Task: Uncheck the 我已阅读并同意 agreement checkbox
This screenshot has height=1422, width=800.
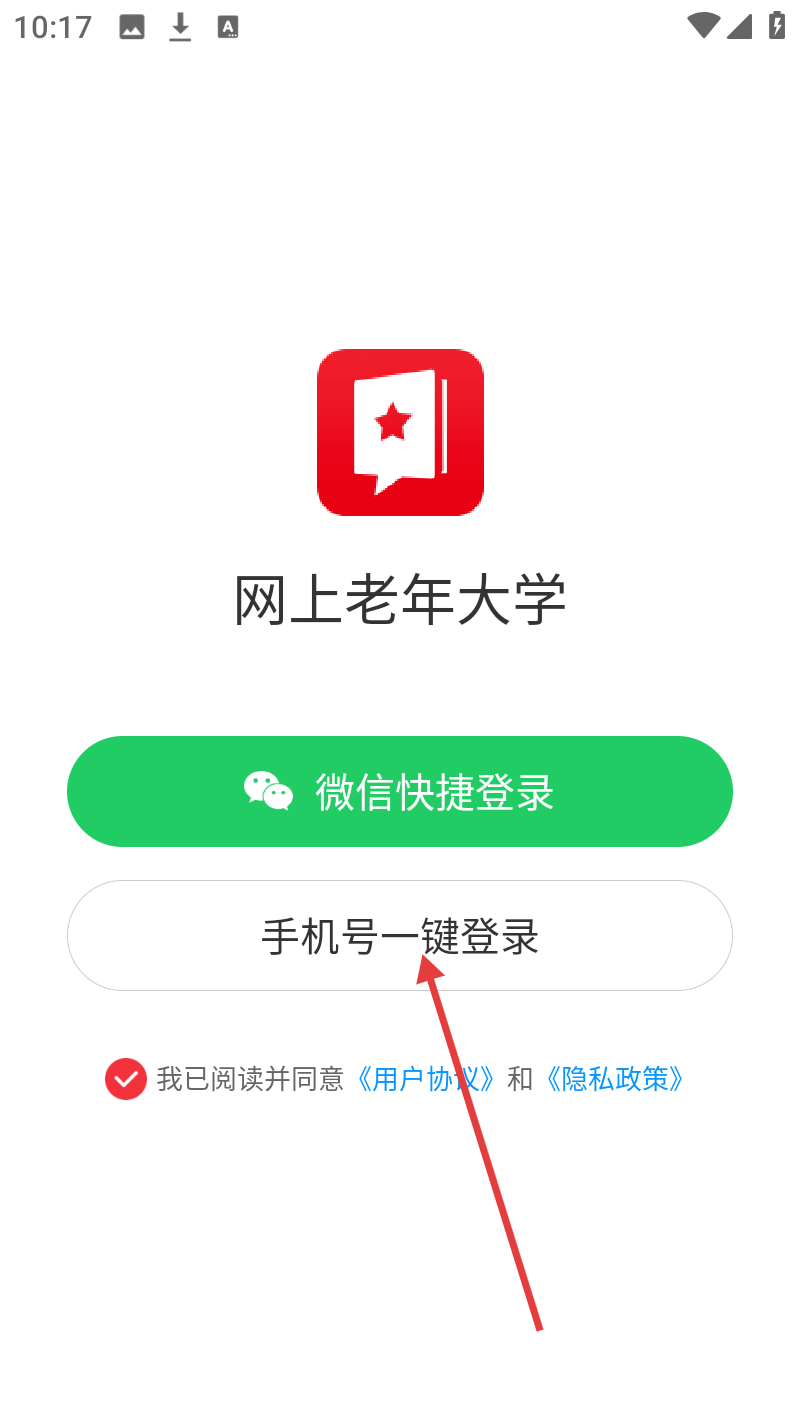Action: [x=126, y=1079]
